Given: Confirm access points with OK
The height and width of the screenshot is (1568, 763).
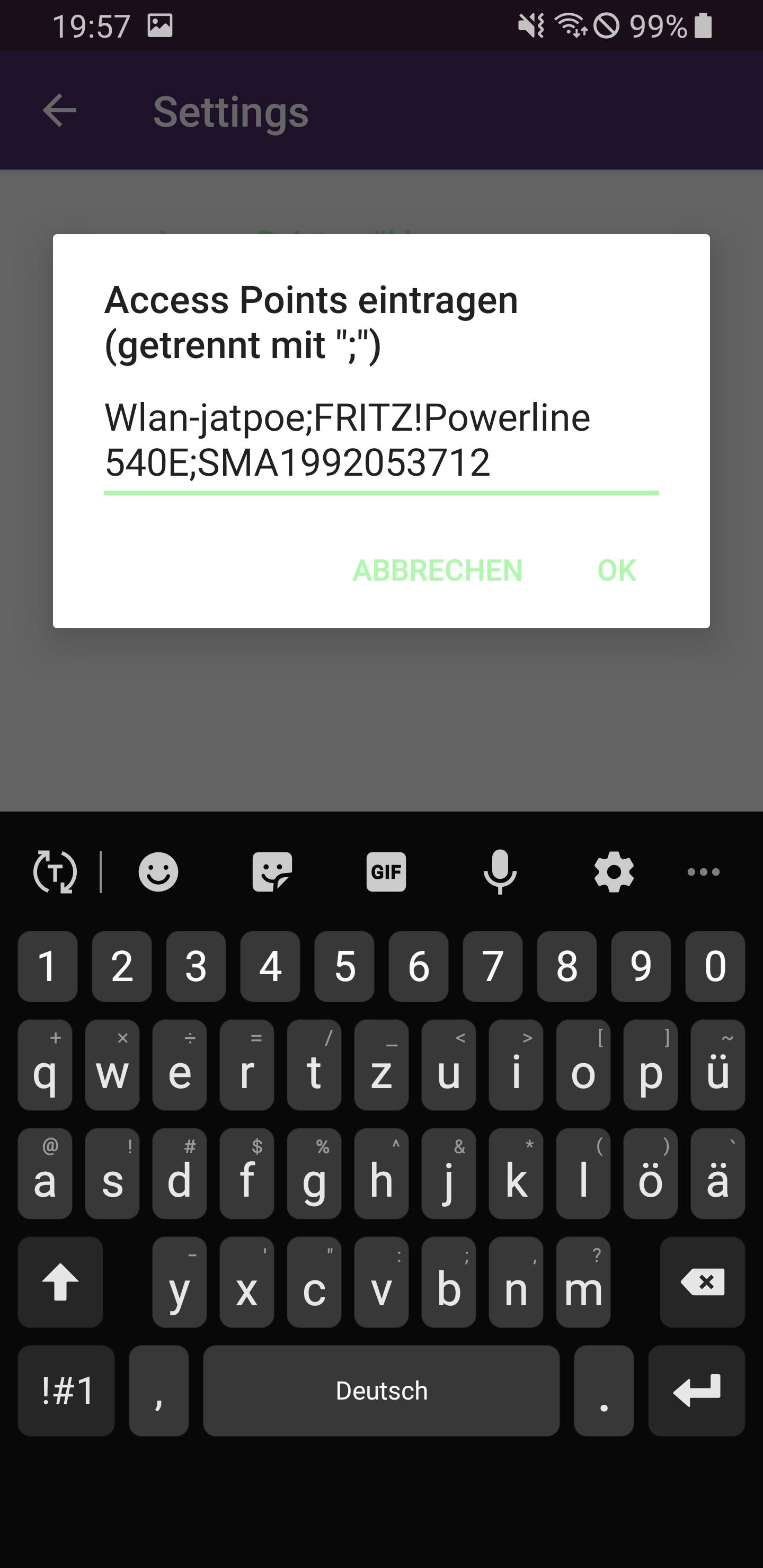Looking at the screenshot, I should 616,571.
